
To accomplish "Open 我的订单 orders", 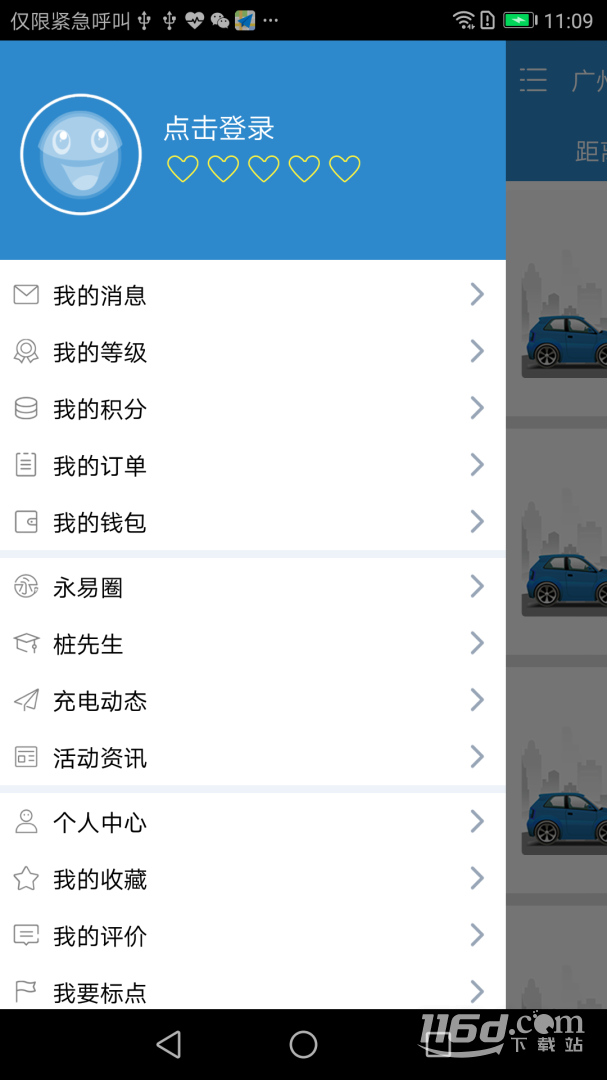I will click(253, 466).
